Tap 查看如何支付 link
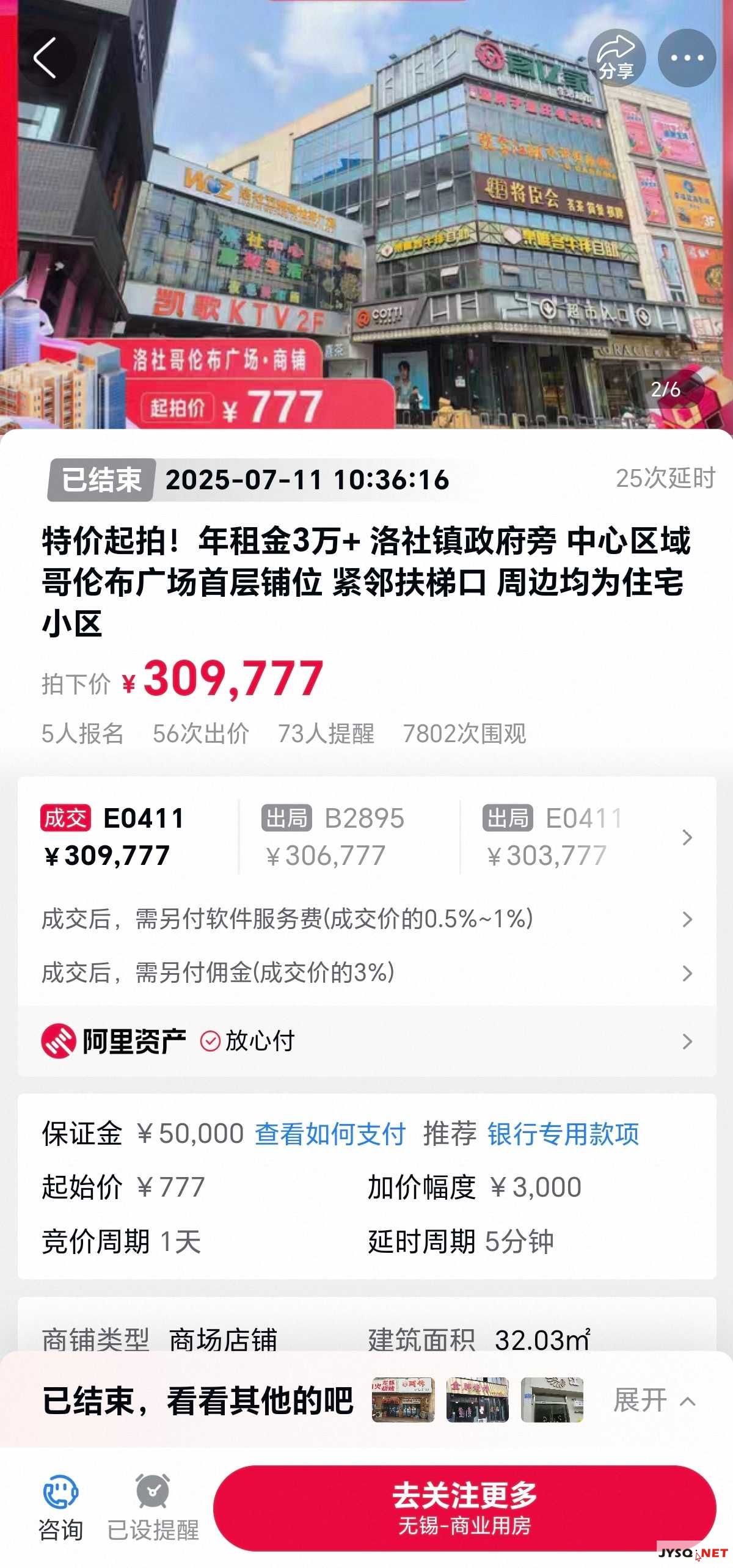Screen dimensions: 733x1568 [x=330, y=1134]
